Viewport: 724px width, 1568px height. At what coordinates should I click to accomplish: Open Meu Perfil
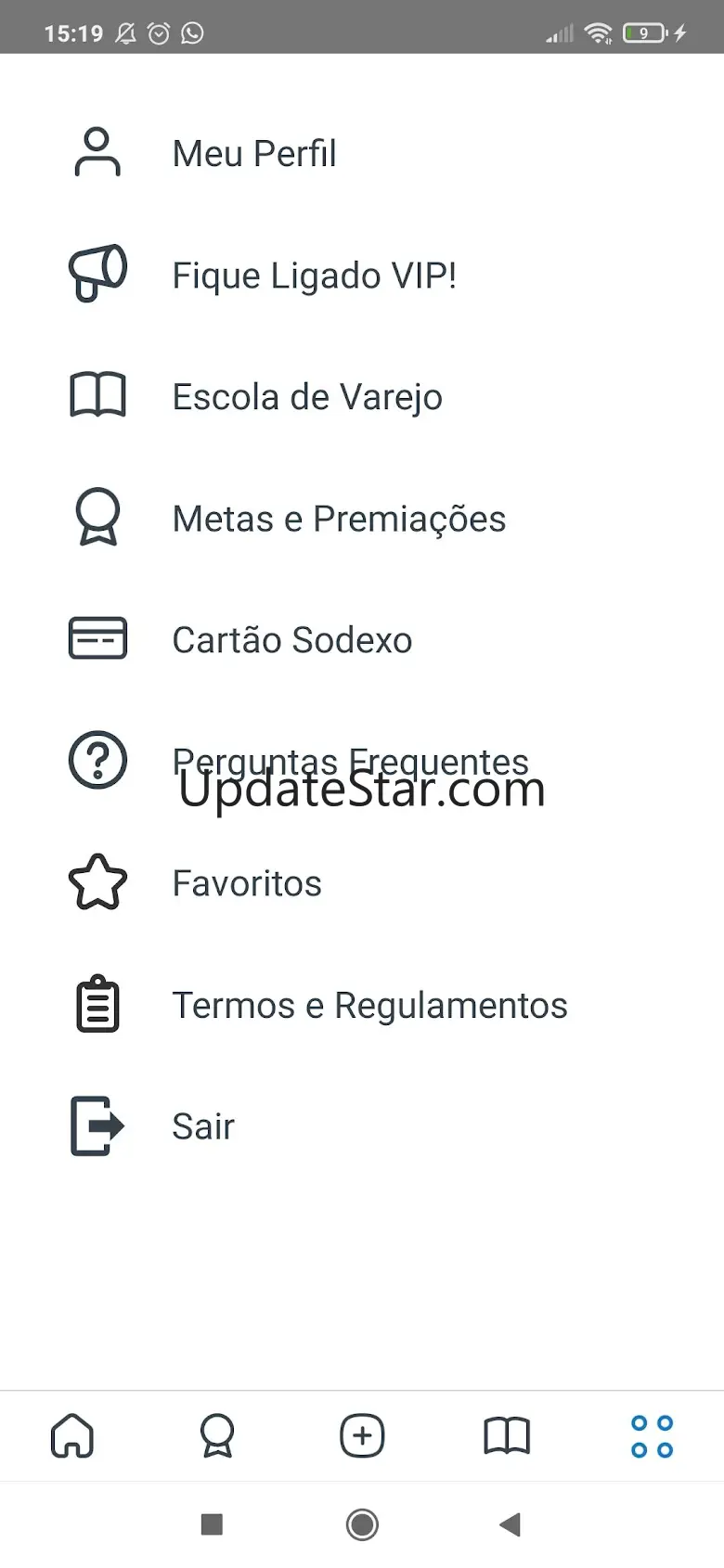tap(362, 153)
